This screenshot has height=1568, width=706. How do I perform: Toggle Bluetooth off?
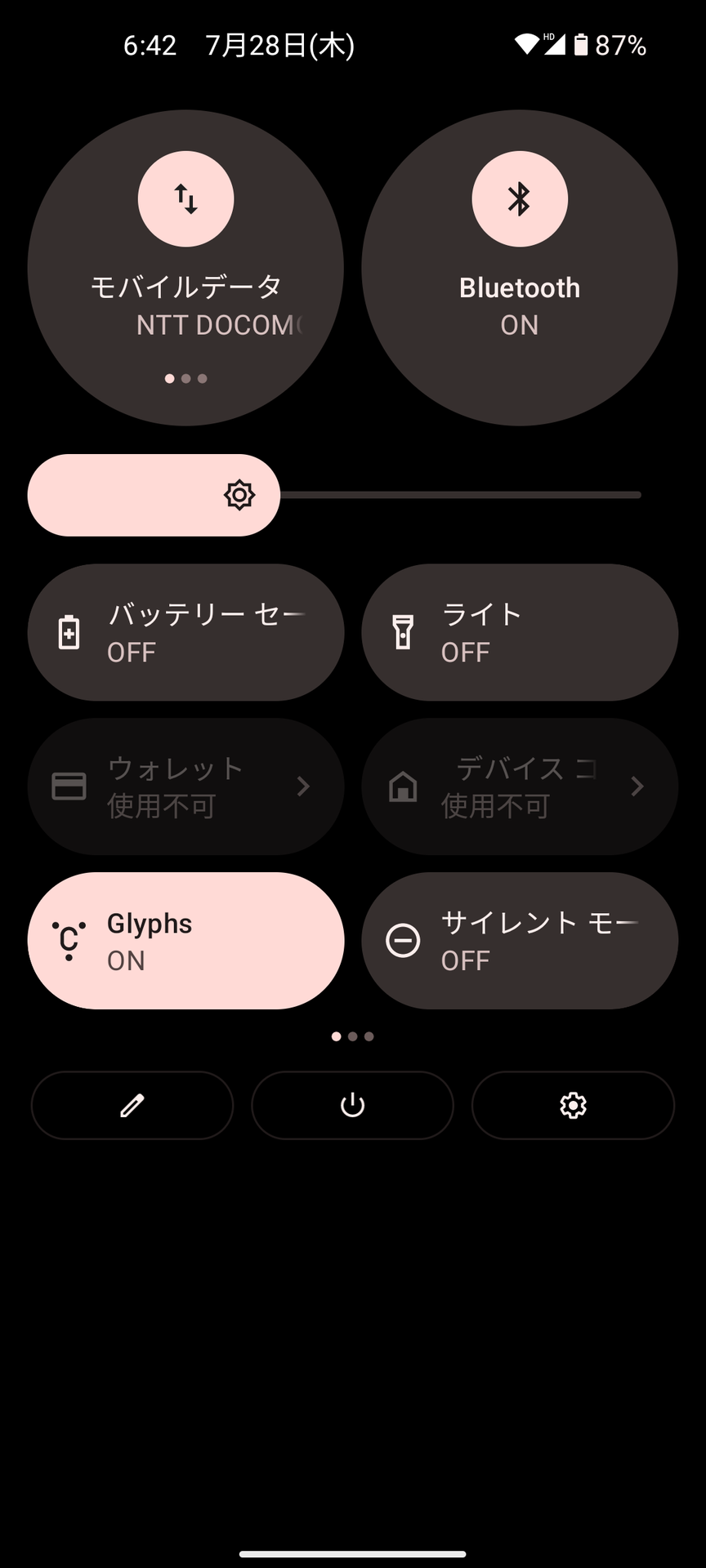coord(520,269)
